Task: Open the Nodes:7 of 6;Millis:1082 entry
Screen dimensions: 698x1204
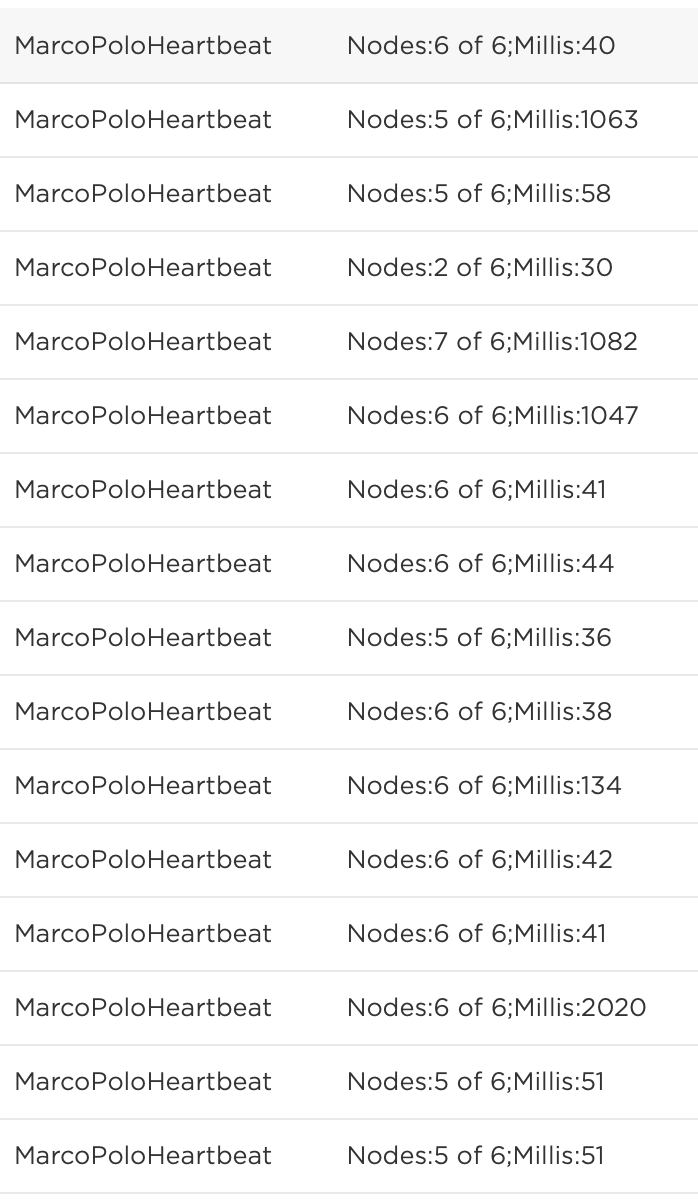Action: tap(348, 342)
